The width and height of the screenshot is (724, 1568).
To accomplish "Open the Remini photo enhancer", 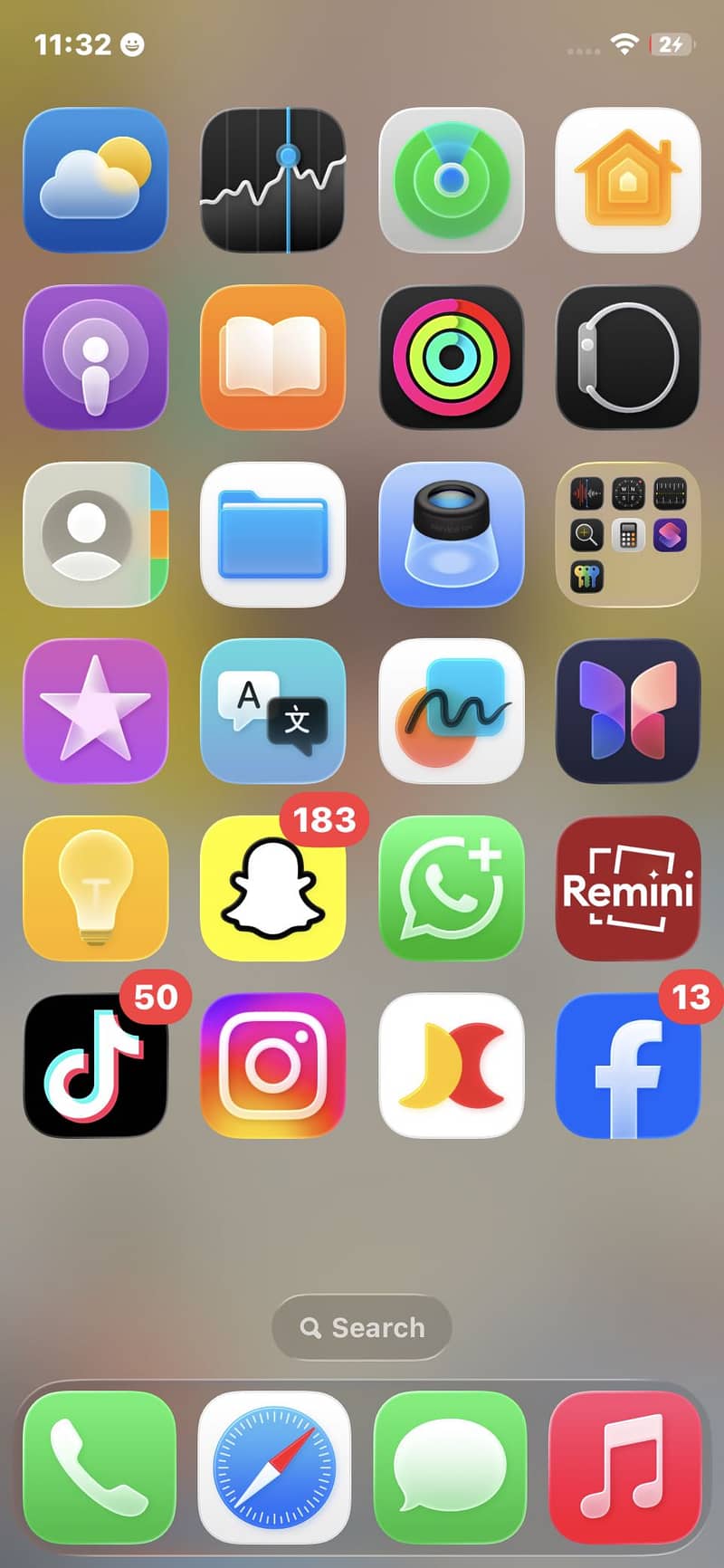I will tap(628, 889).
